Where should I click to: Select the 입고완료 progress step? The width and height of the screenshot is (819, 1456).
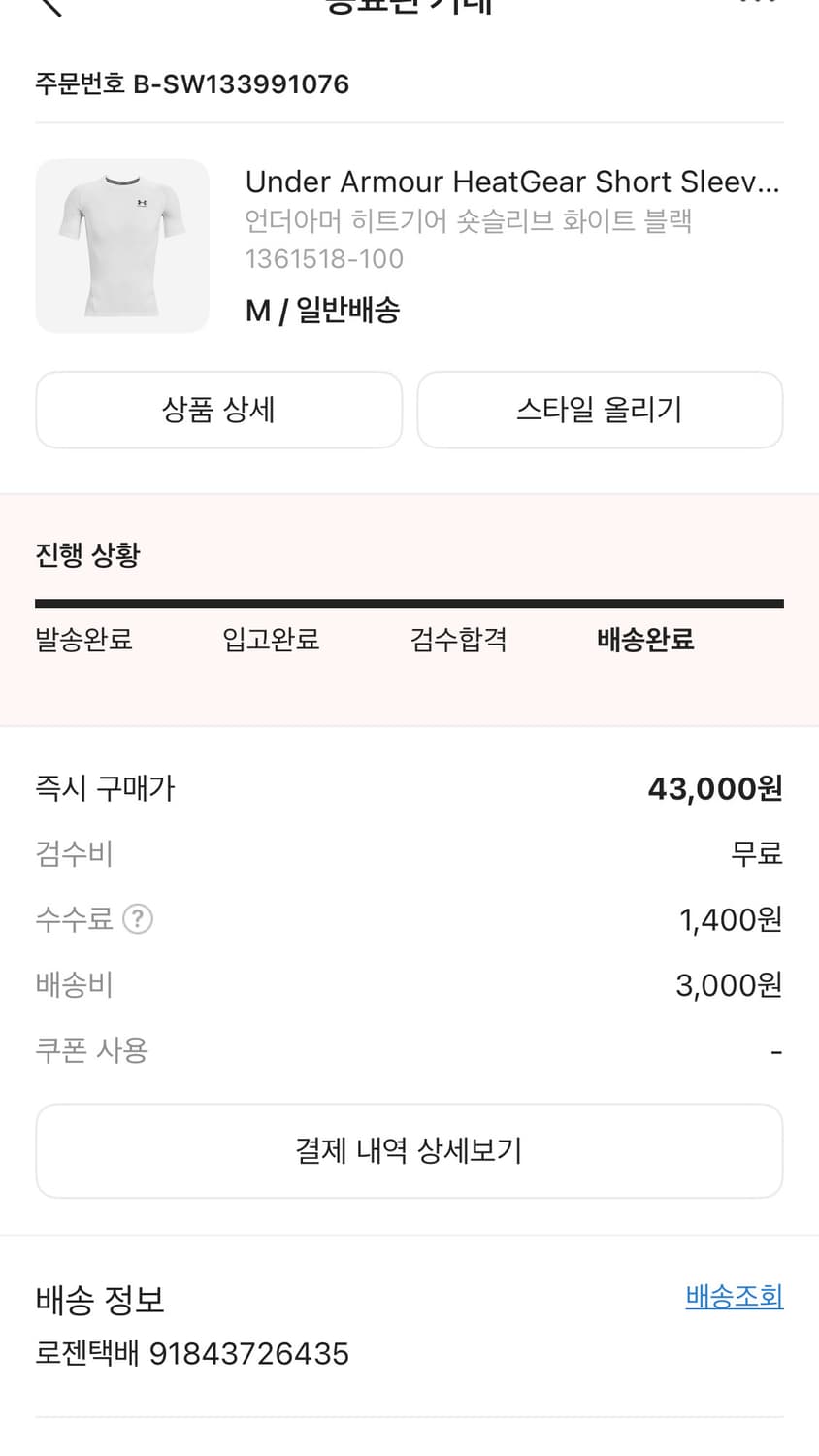pos(269,640)
